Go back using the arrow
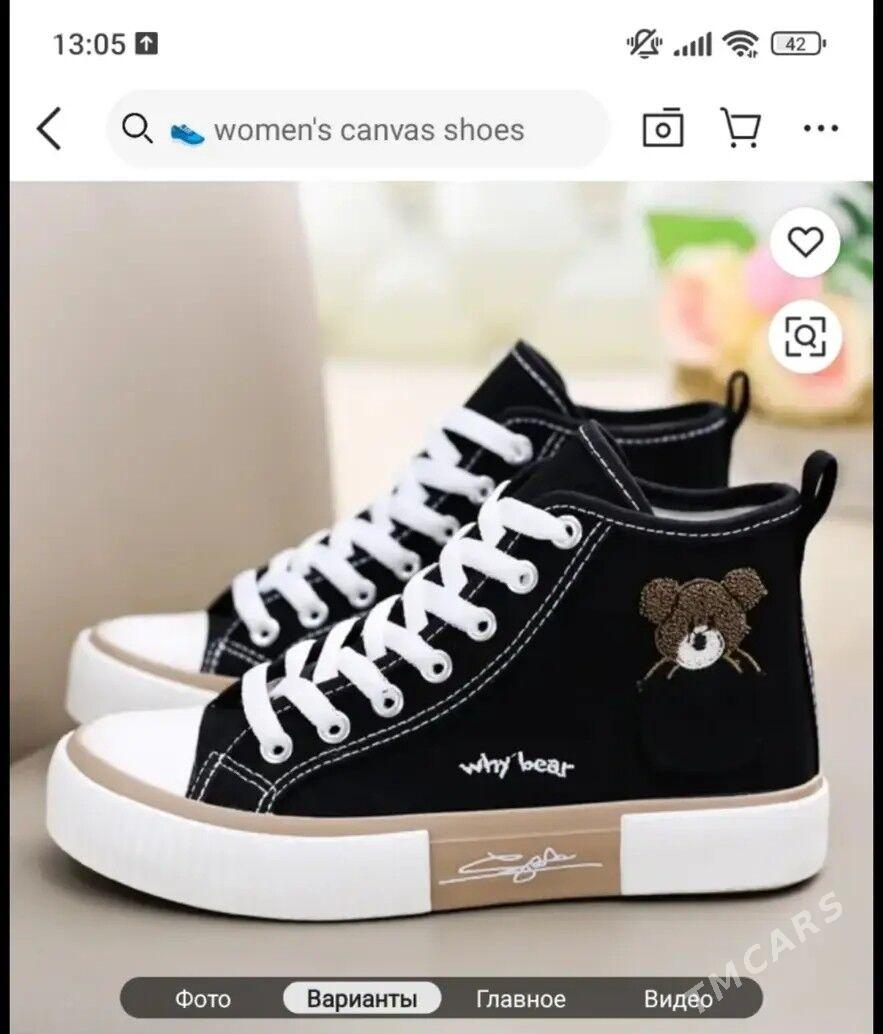The height and width of the screenshot is (1034, 883). (49, 129)
